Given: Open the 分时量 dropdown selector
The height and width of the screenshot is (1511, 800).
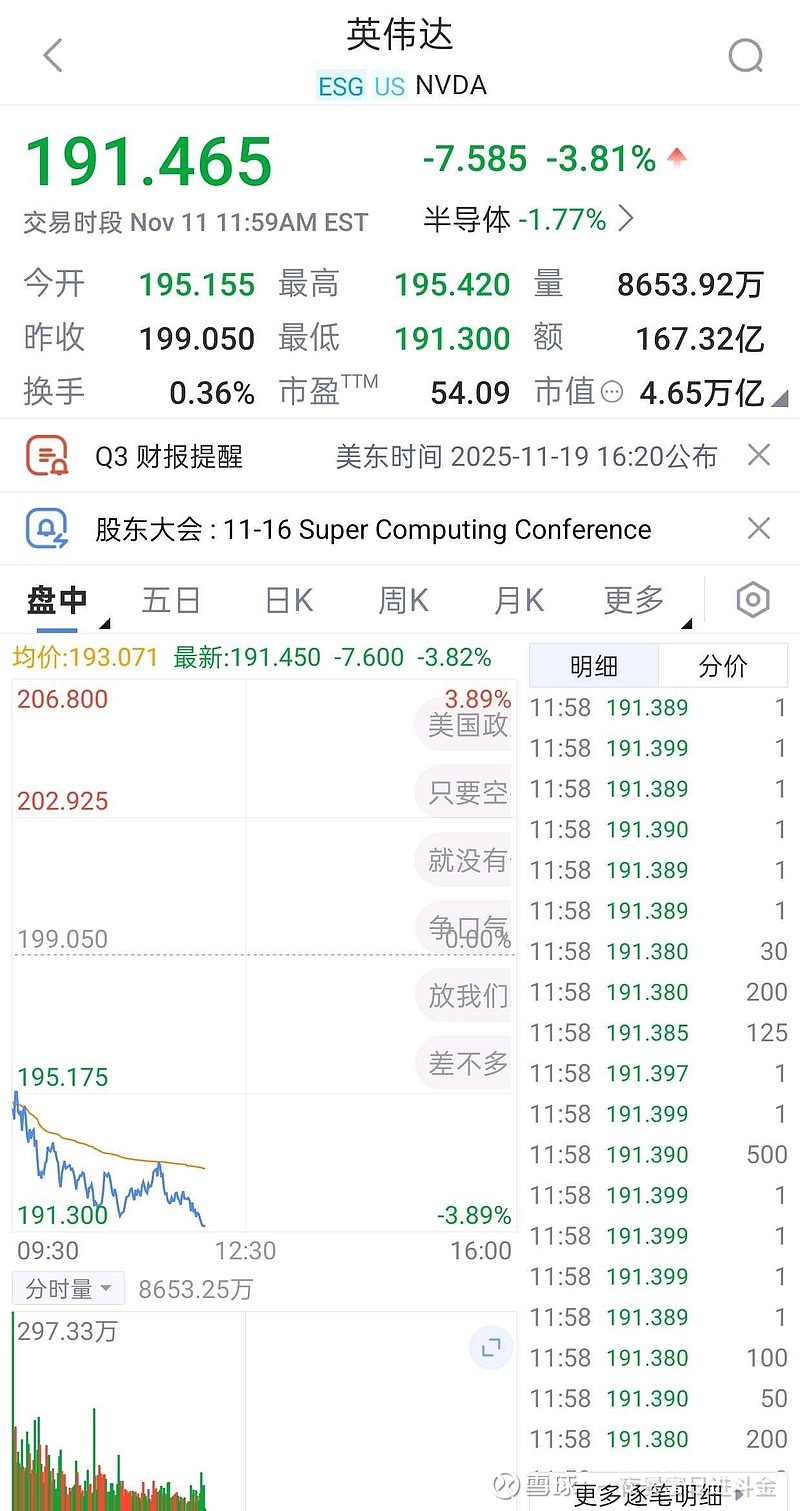Looking at the screenshot, I should pos(68,1289).
